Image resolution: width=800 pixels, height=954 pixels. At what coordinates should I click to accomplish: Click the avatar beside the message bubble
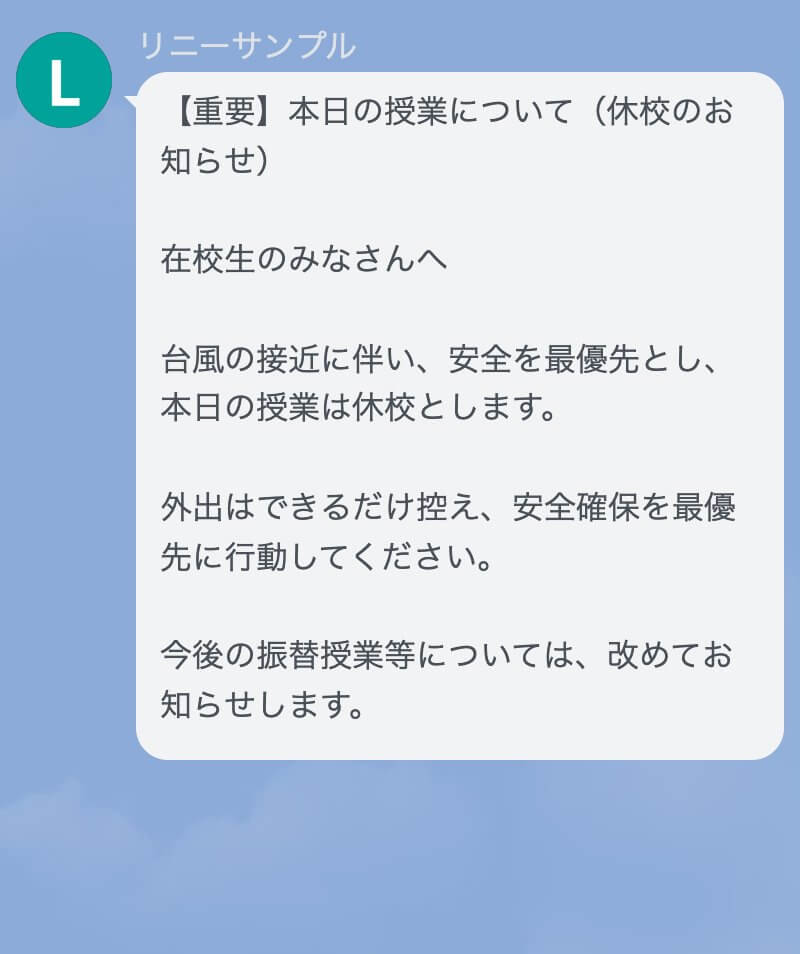62,80
